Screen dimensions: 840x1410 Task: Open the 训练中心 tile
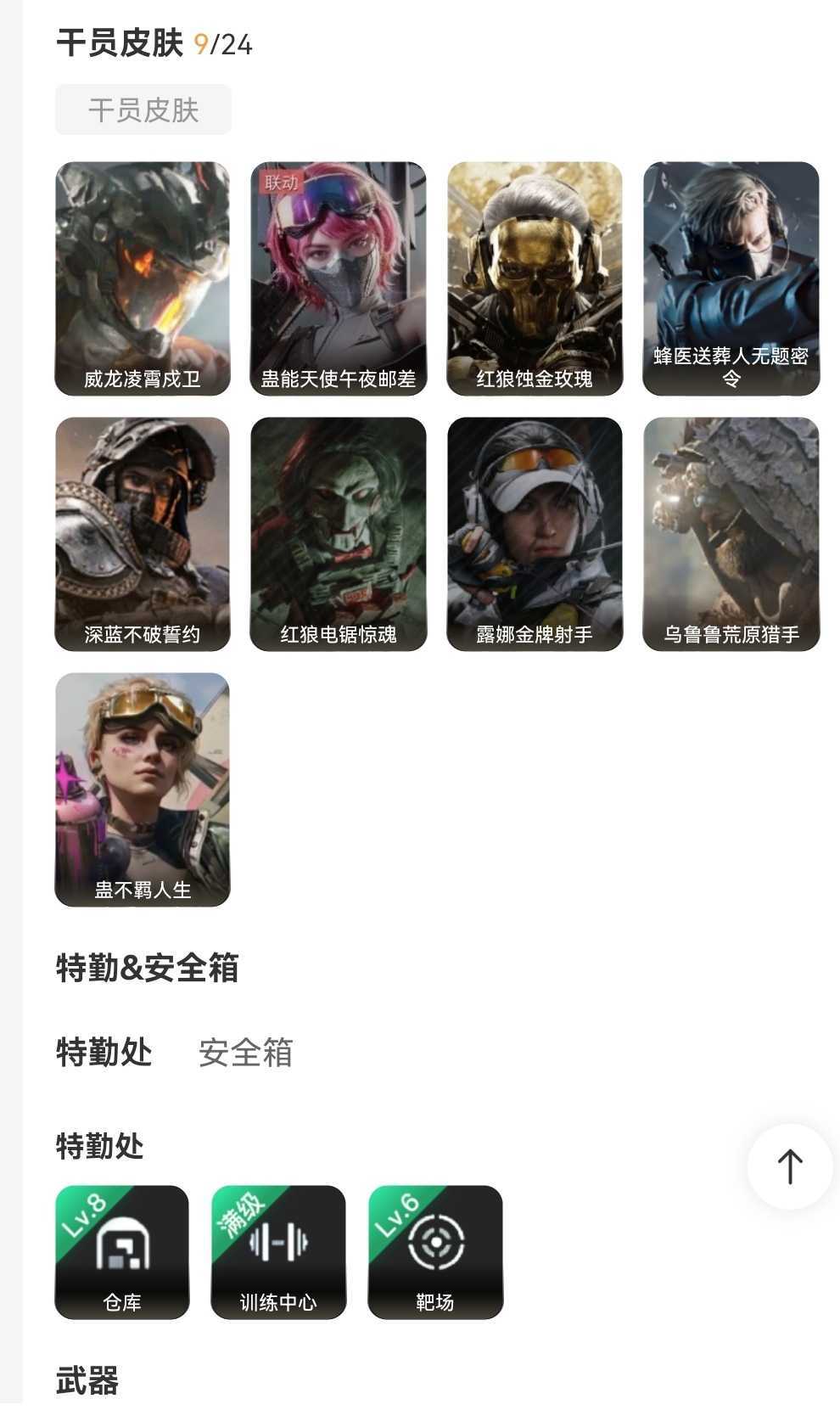click(278, 1252)
